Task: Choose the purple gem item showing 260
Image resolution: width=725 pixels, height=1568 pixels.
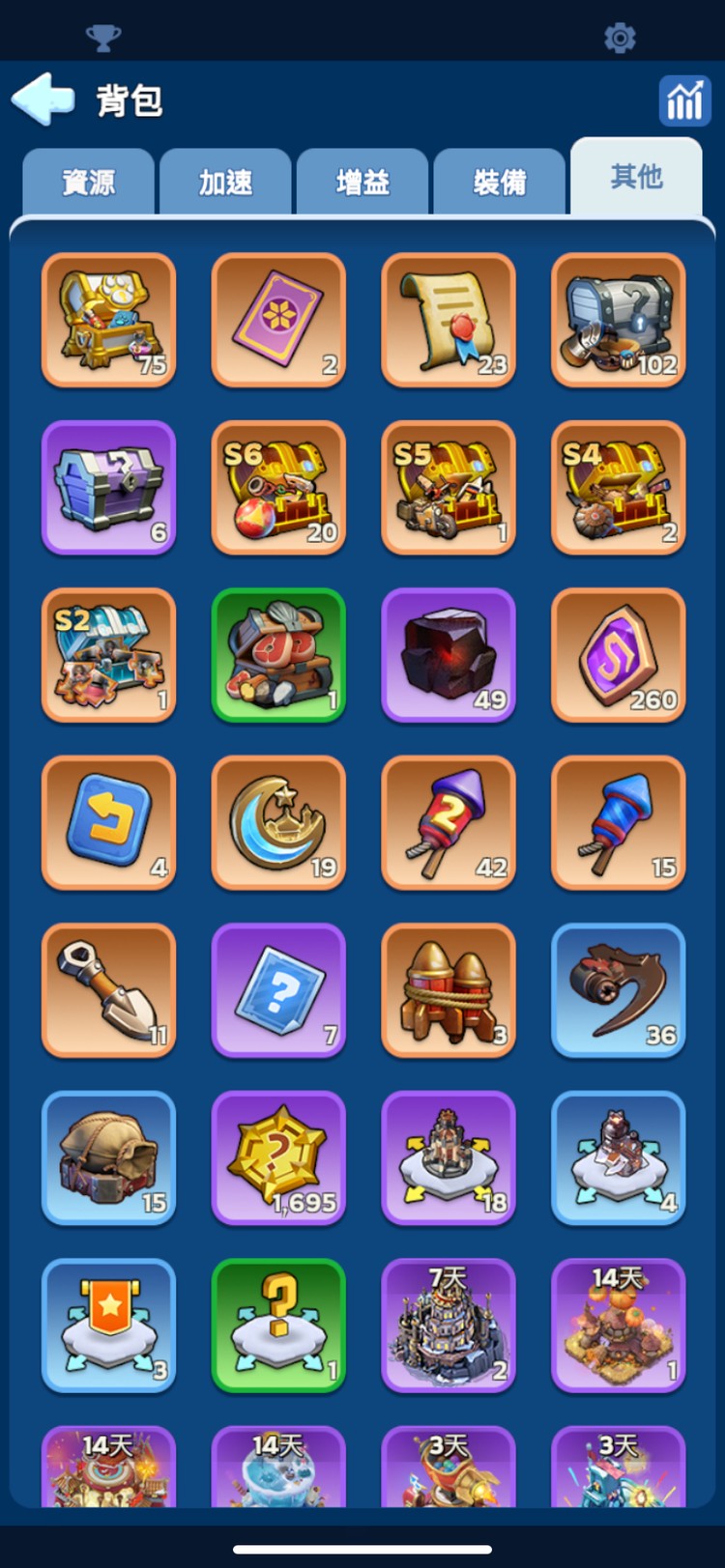Action: click(619, 655)
